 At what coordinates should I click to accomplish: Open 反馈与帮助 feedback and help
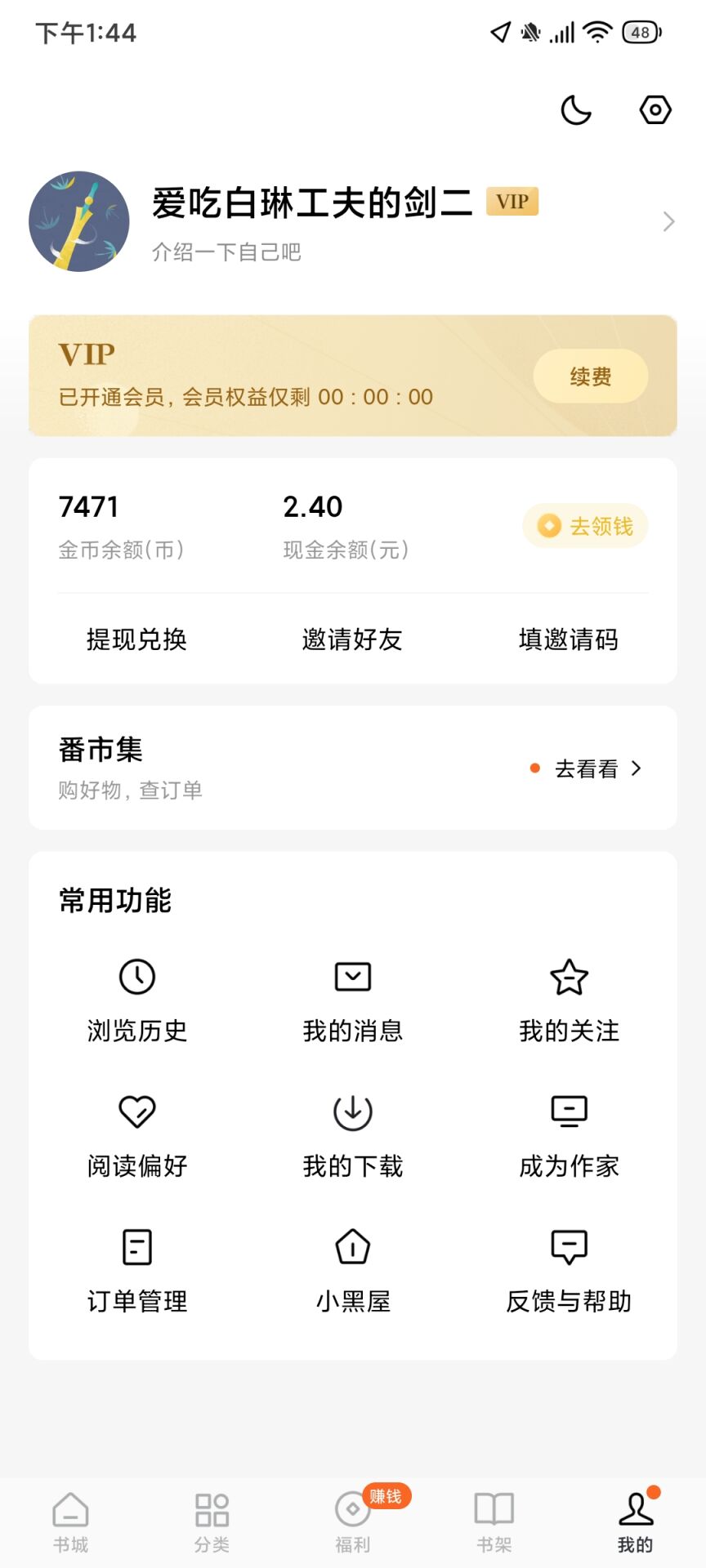570,1270
